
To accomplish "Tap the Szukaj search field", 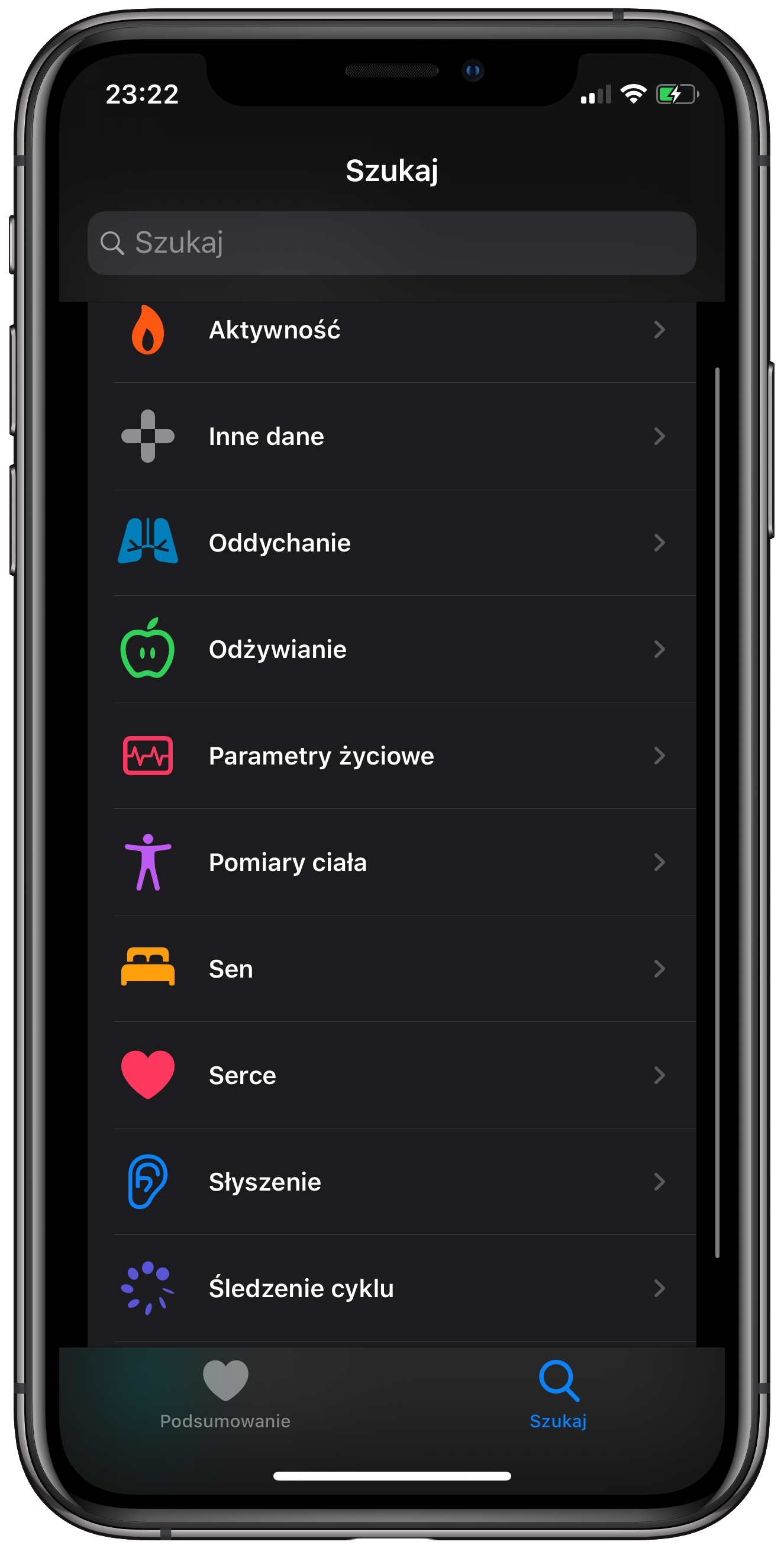I will [x=392, y=243].
